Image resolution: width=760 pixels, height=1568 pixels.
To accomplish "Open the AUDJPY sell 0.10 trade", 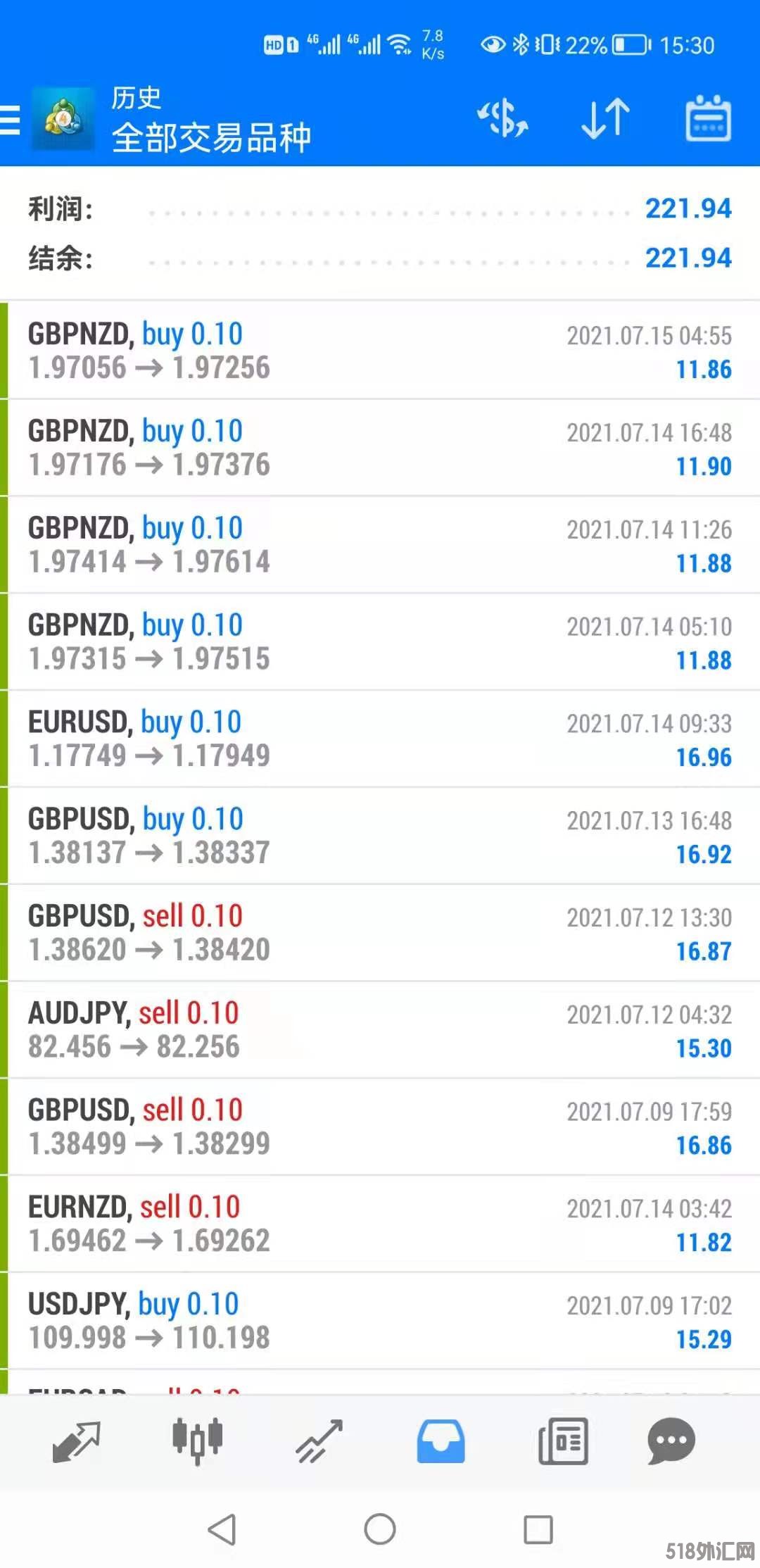I will (380, 1029).
